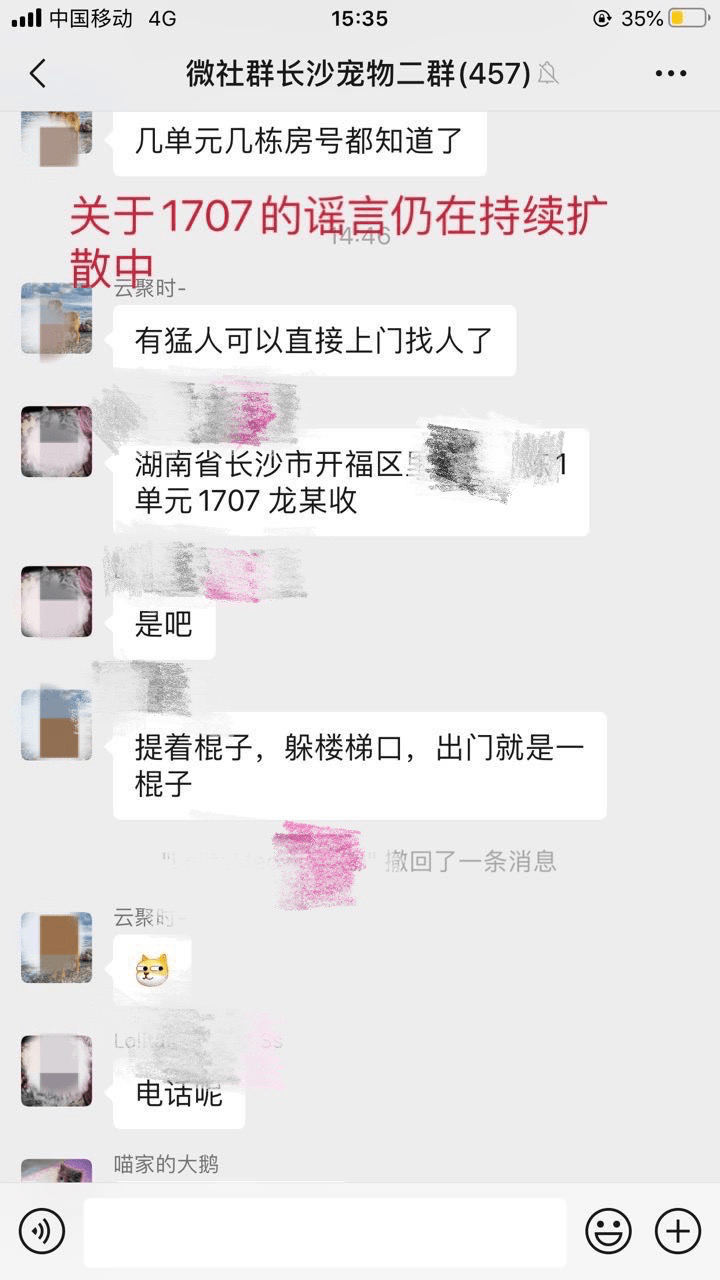Open avatar beside the "提着棍子" message

coord(57,724)
